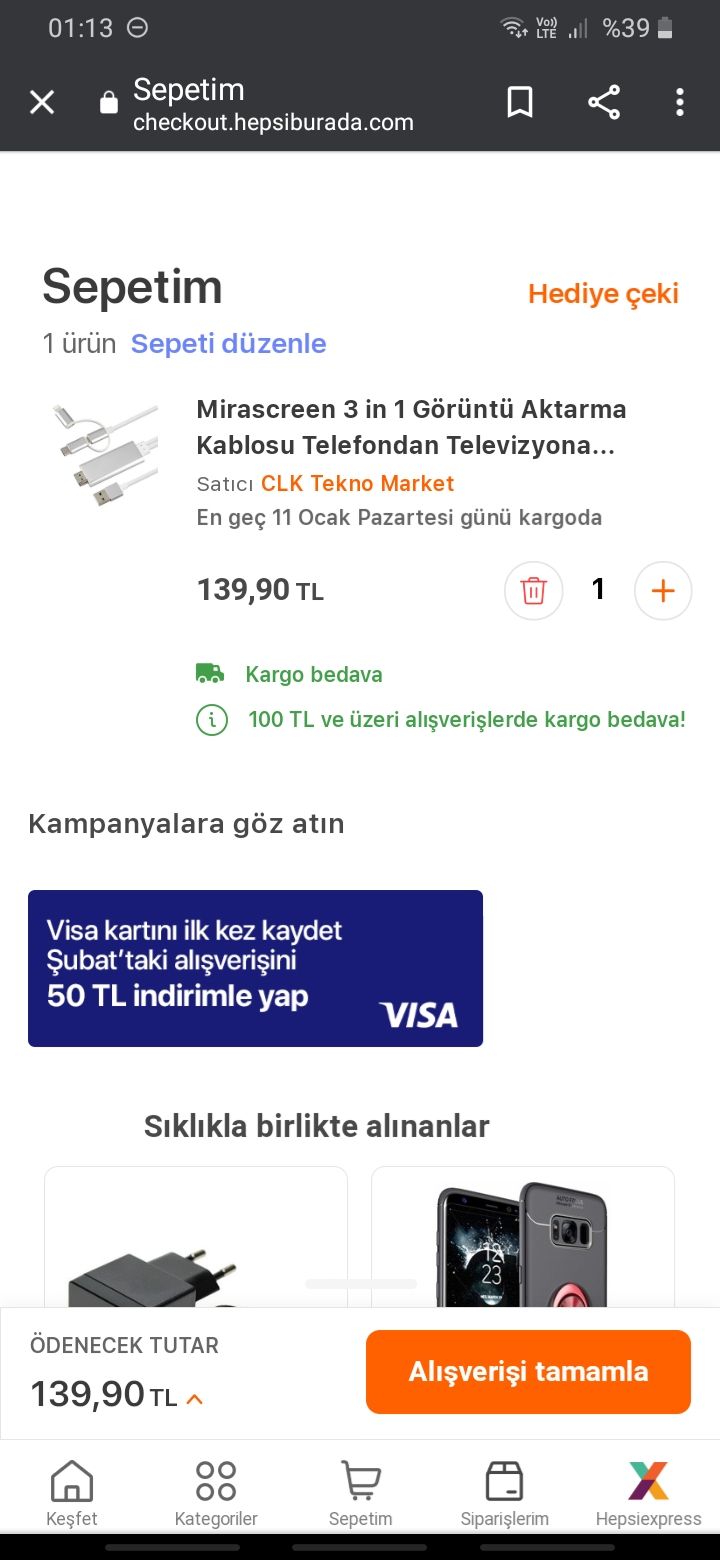Open the charger adapter product card
720x1560 pixels.
pos(196,1240)
